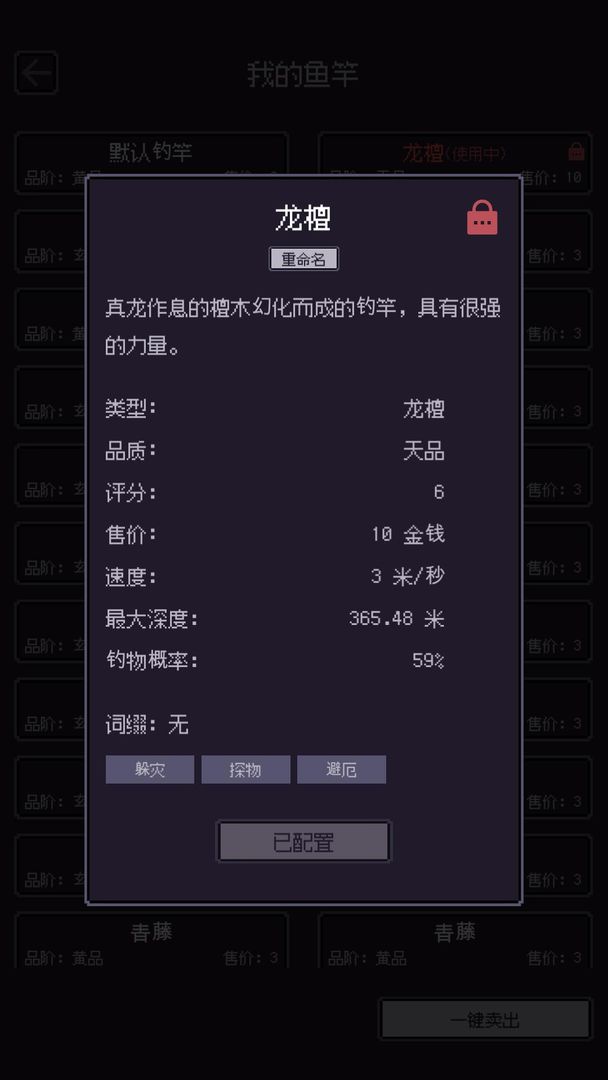Tap the 避厄 trait chip
The image size is (608, 1080).
[x=341, y=769]
